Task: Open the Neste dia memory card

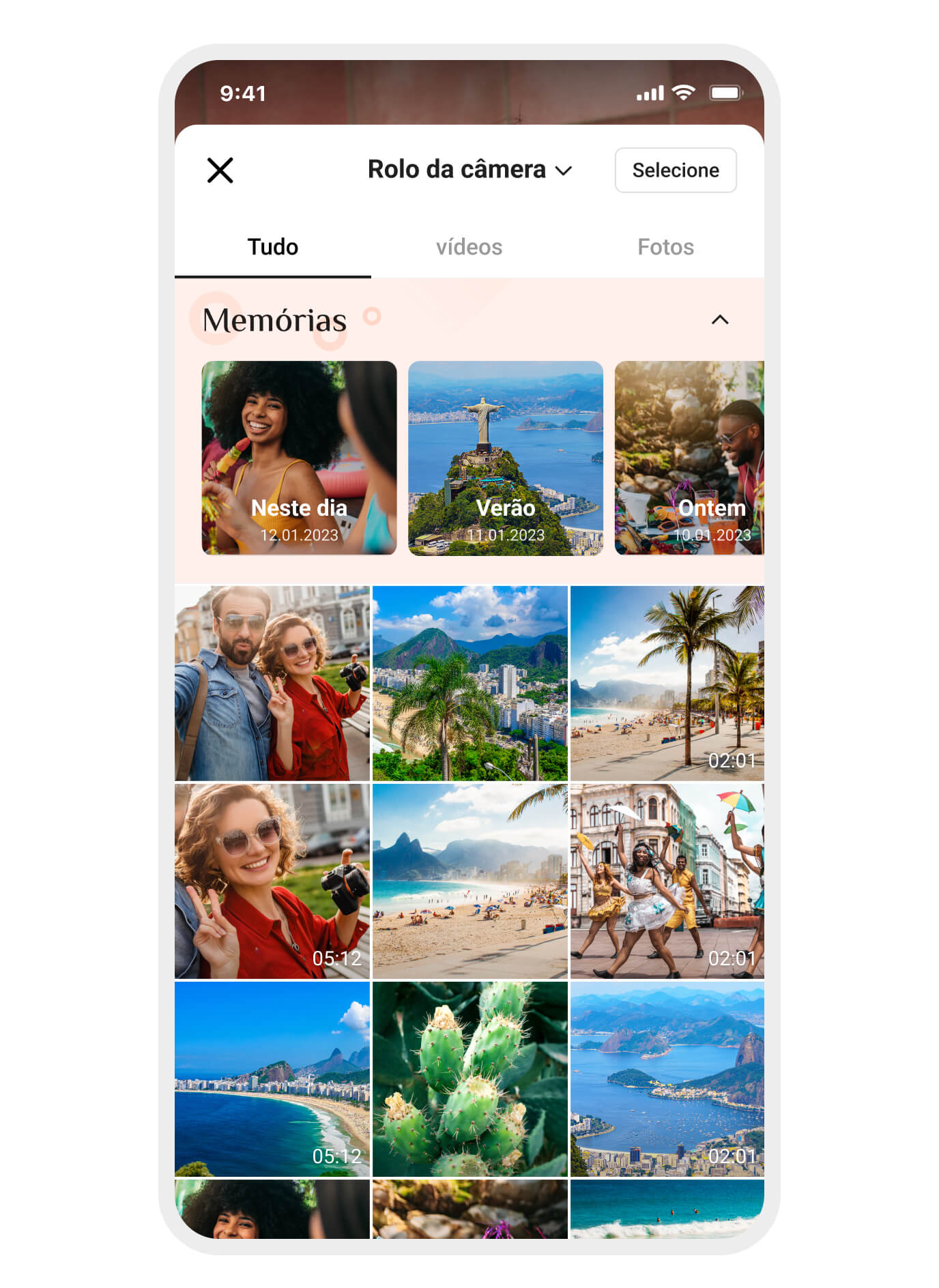Action: tap(299, 457)
